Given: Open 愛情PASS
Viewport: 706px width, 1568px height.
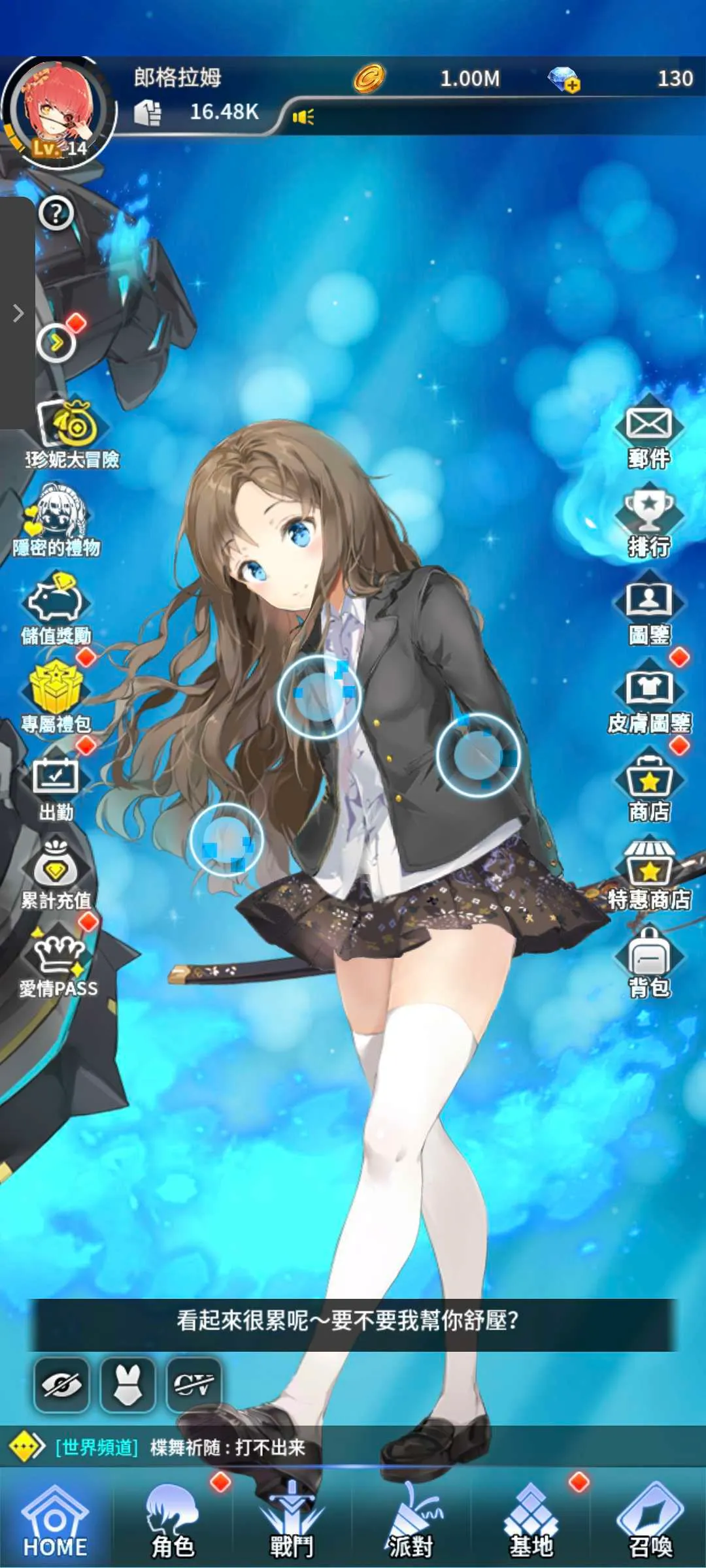Looking at the screenshot, I should pyautogui.click(x=58, y=962).
